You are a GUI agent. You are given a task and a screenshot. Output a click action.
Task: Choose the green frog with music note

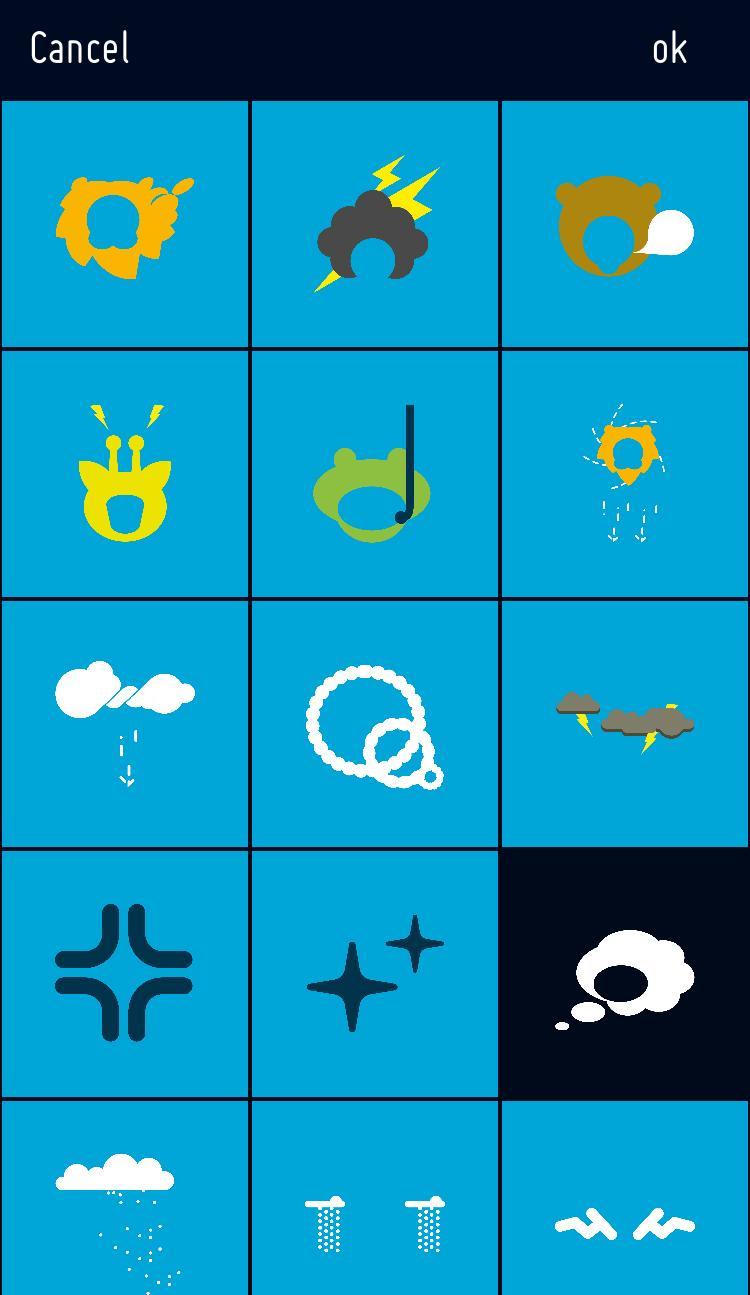coord(375,474)
